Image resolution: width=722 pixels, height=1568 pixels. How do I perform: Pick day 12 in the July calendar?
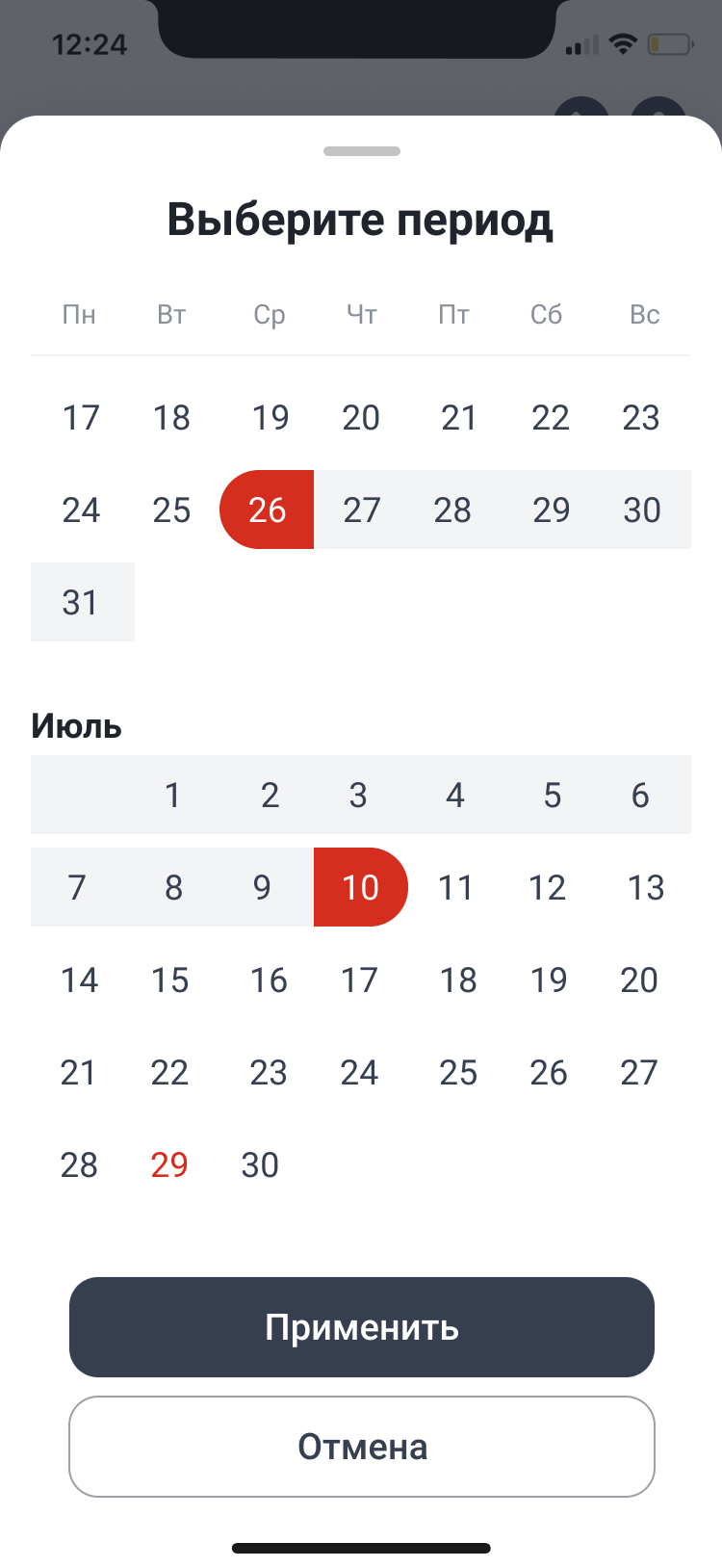[547, 887]
